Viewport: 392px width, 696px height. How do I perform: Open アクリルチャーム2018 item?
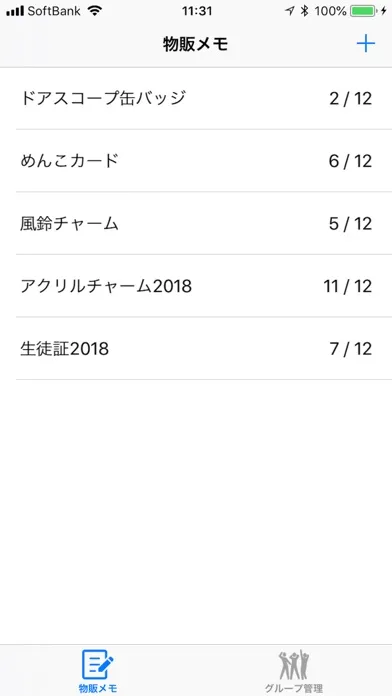pos(196,286)
